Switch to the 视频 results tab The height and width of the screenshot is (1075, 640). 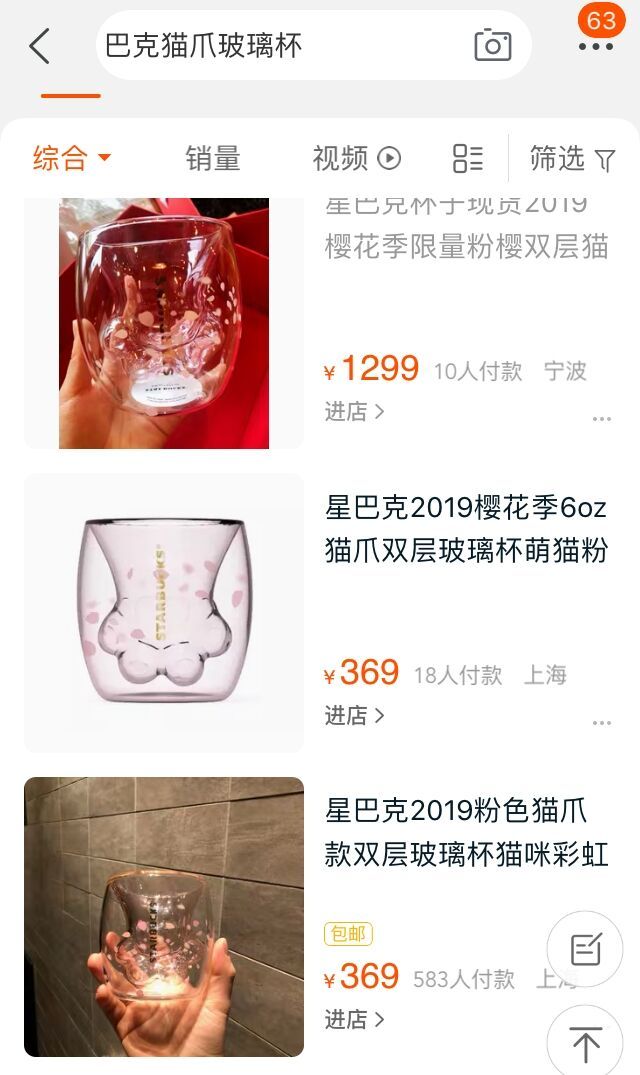pyautogui.click(x=356, y=158)
